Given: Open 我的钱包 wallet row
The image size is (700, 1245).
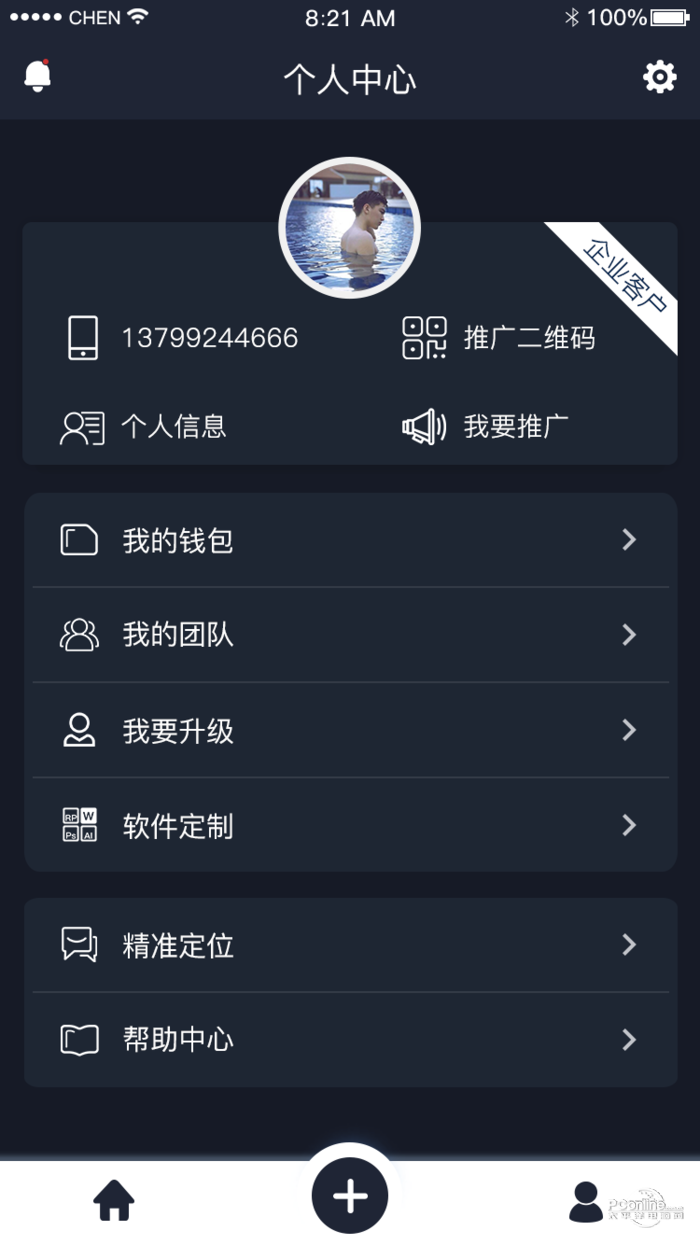Looking at the screenshot, I should click(x=350, y=540).
